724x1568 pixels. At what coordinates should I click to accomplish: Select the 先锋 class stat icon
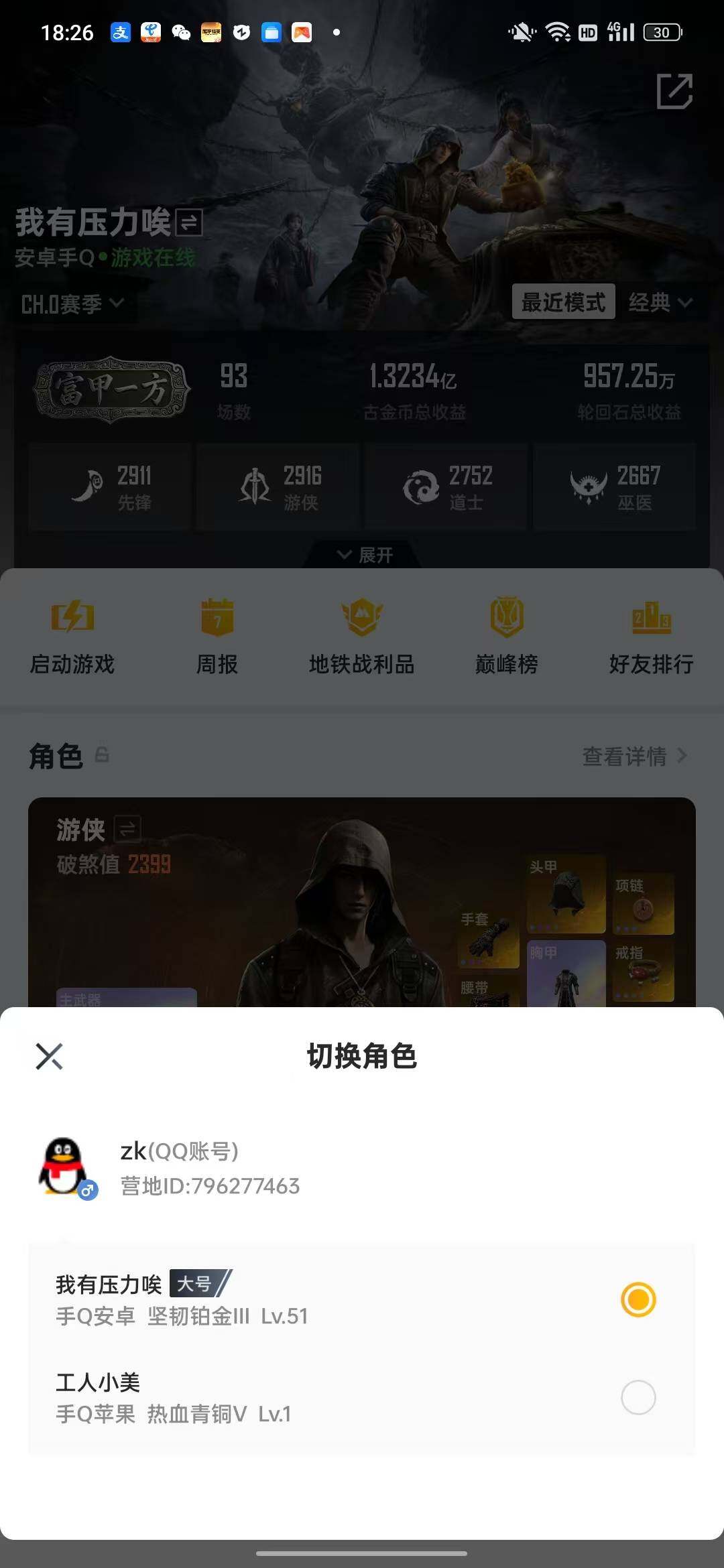point(109,486)
